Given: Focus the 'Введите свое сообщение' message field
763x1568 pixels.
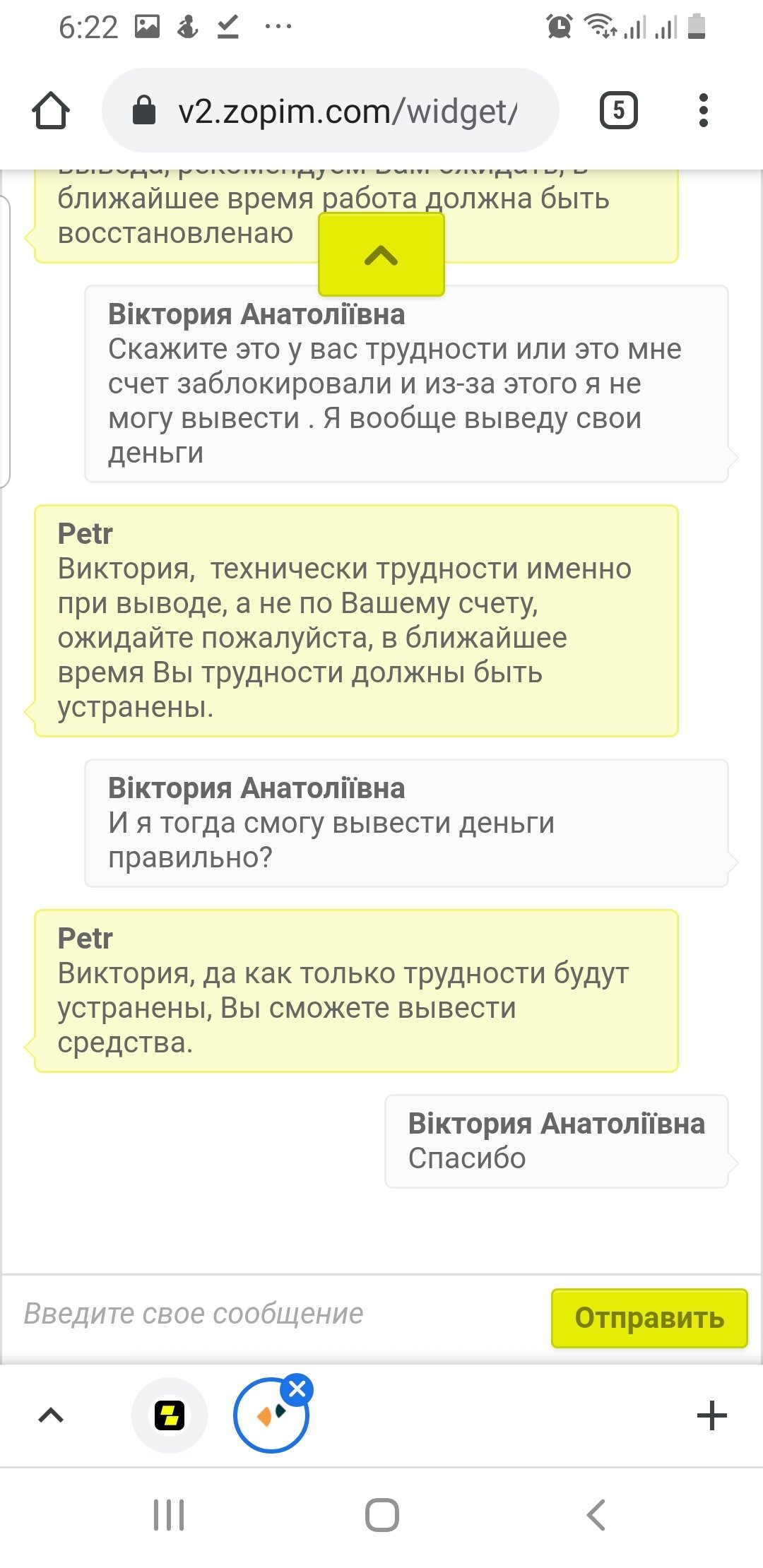Looking at the screenshot, I should point(276,1314).
